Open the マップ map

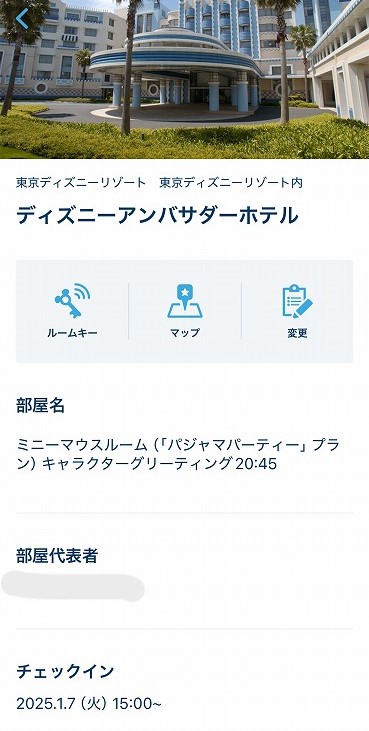pos(184,311)
